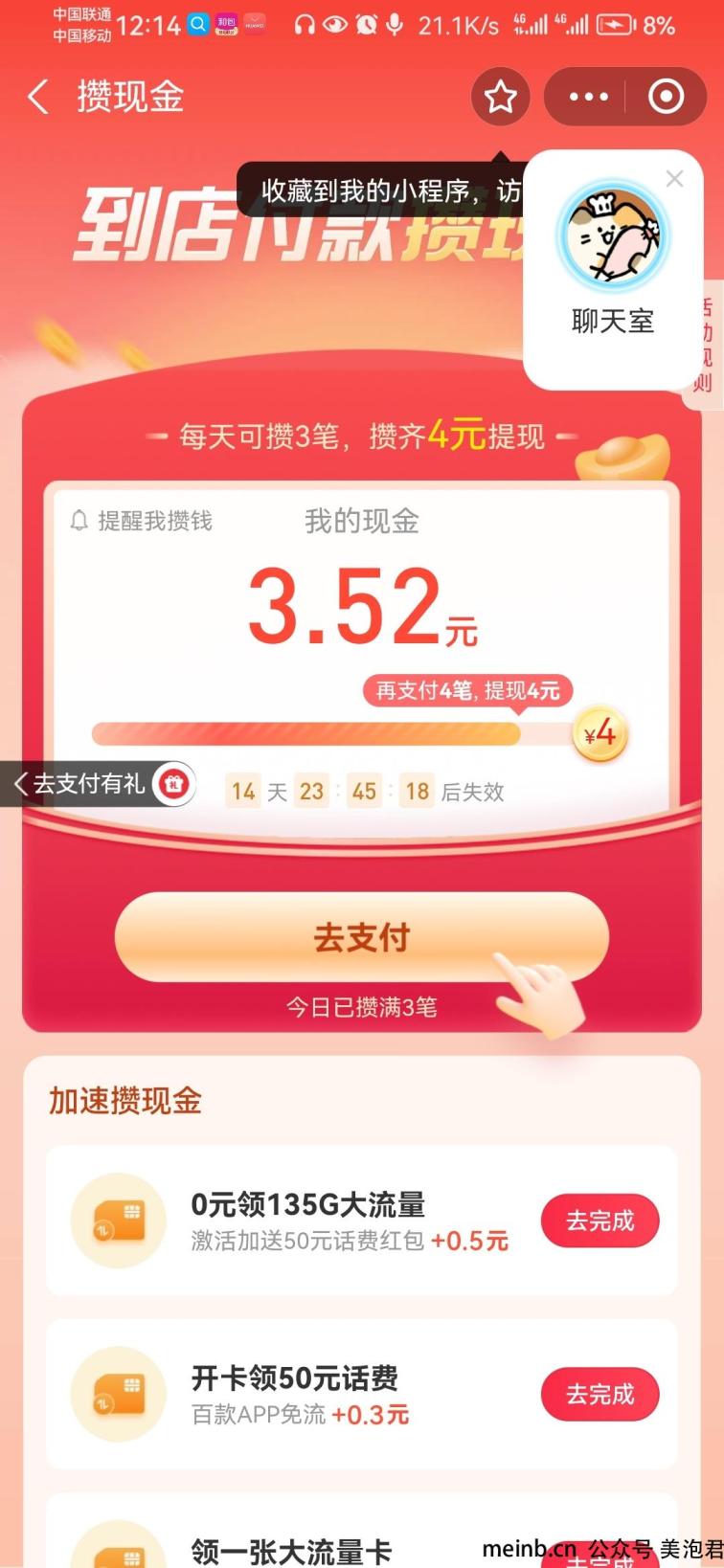Favorite this mini program with star icon
This screenshot has height=1568, width=724.
tap(500, 97)
